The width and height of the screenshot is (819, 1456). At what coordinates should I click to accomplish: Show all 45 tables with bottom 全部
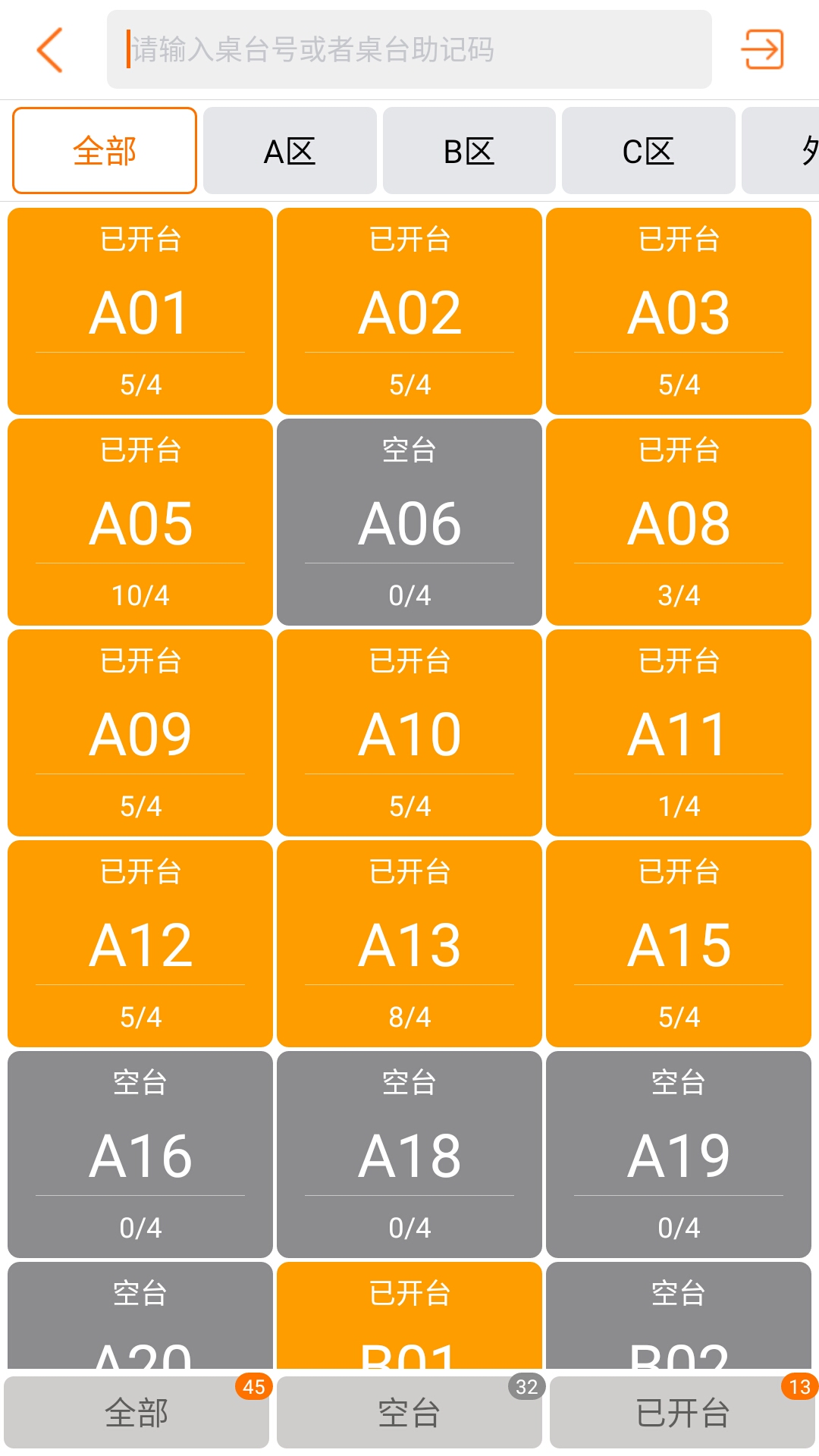(x=136, y=1412)
